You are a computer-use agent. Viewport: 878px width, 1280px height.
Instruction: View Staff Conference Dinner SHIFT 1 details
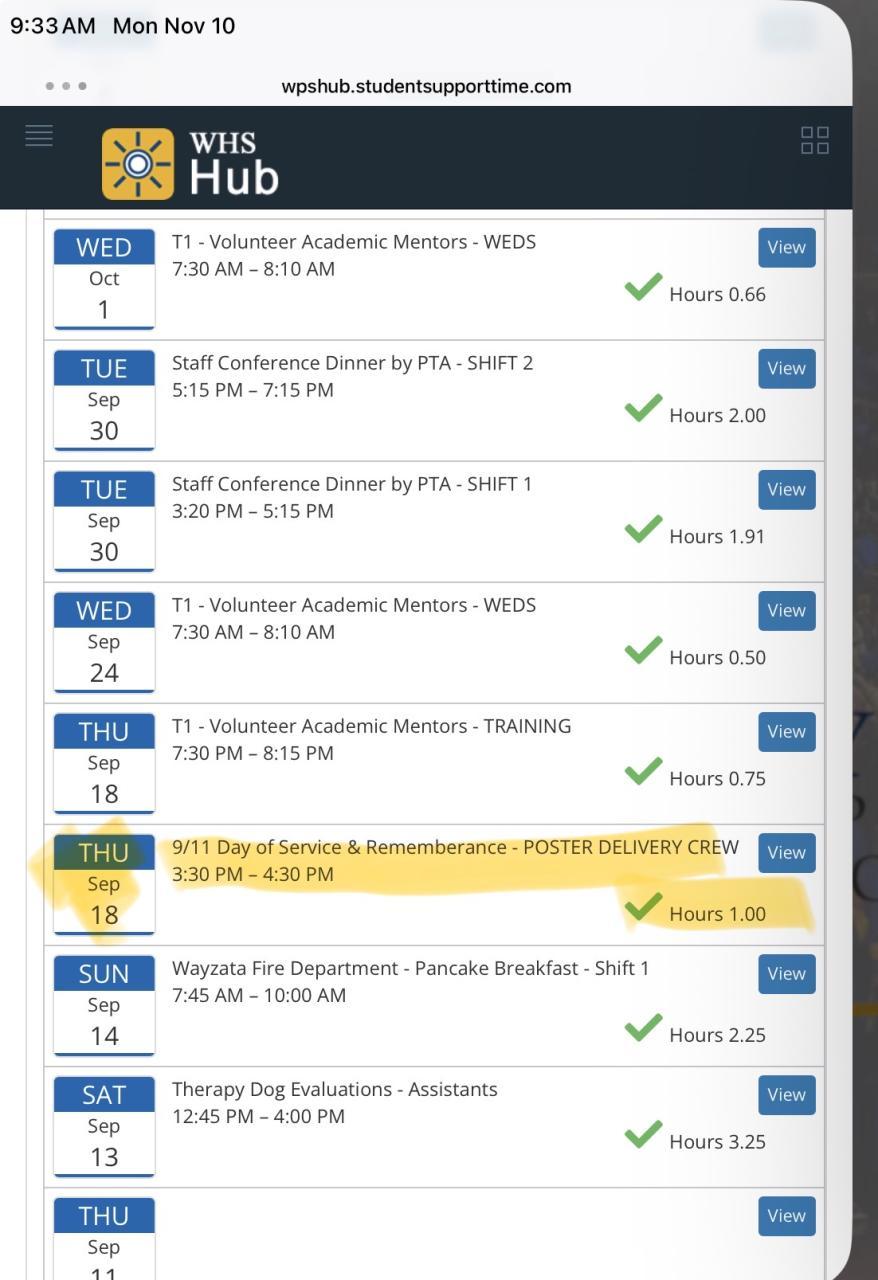point(786,490)
